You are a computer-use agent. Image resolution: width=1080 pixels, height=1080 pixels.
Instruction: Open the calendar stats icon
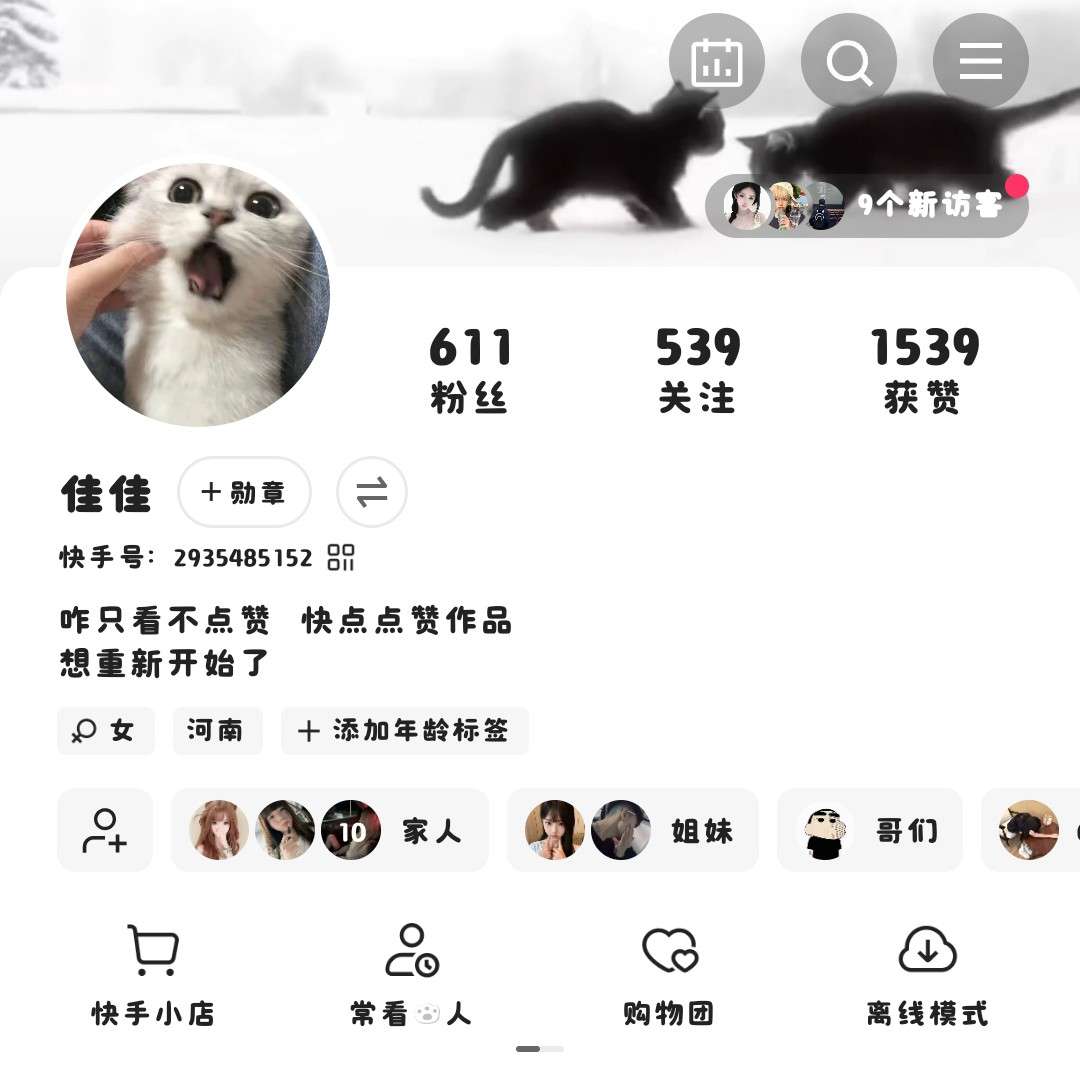click(x=716, y=62)
